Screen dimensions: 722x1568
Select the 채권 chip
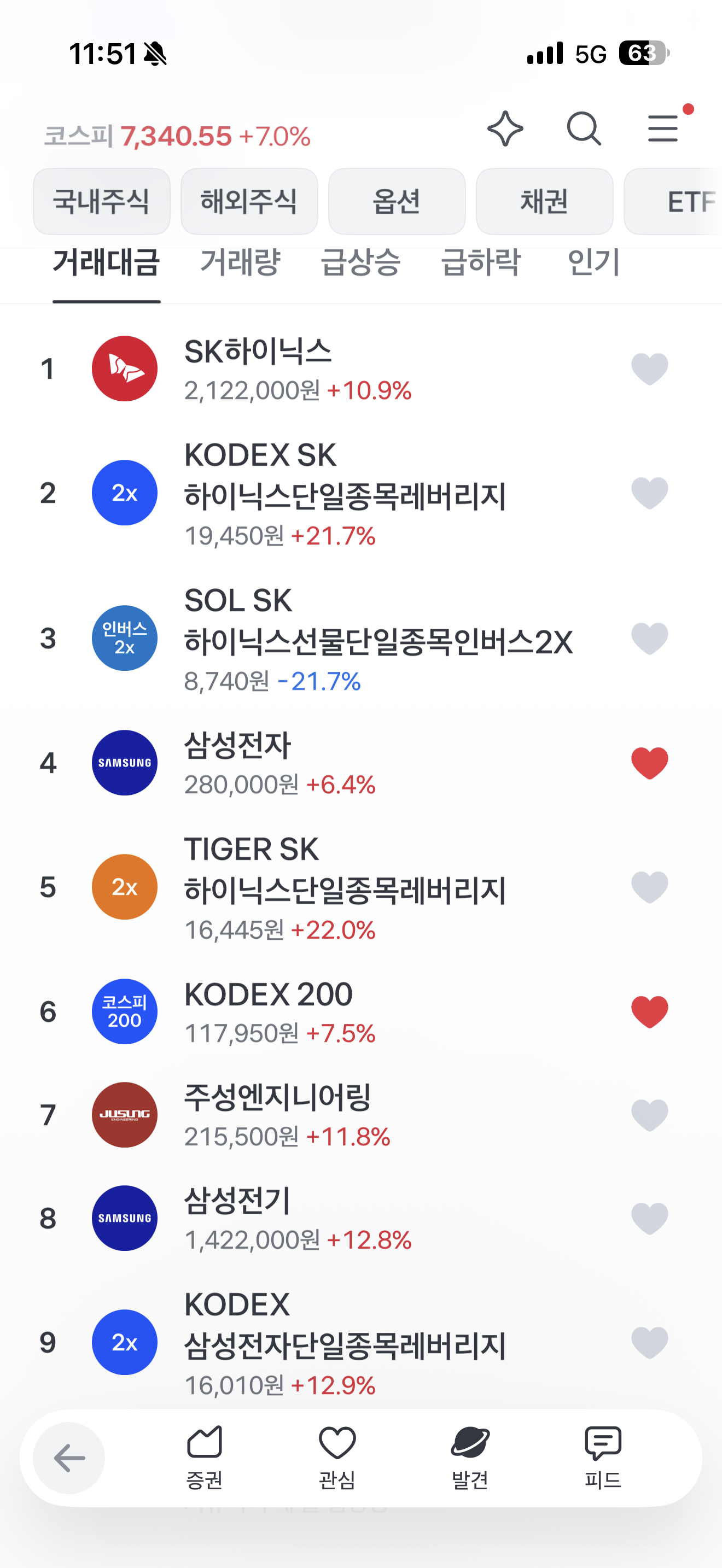pyautogui.click(x=544, y=202)
